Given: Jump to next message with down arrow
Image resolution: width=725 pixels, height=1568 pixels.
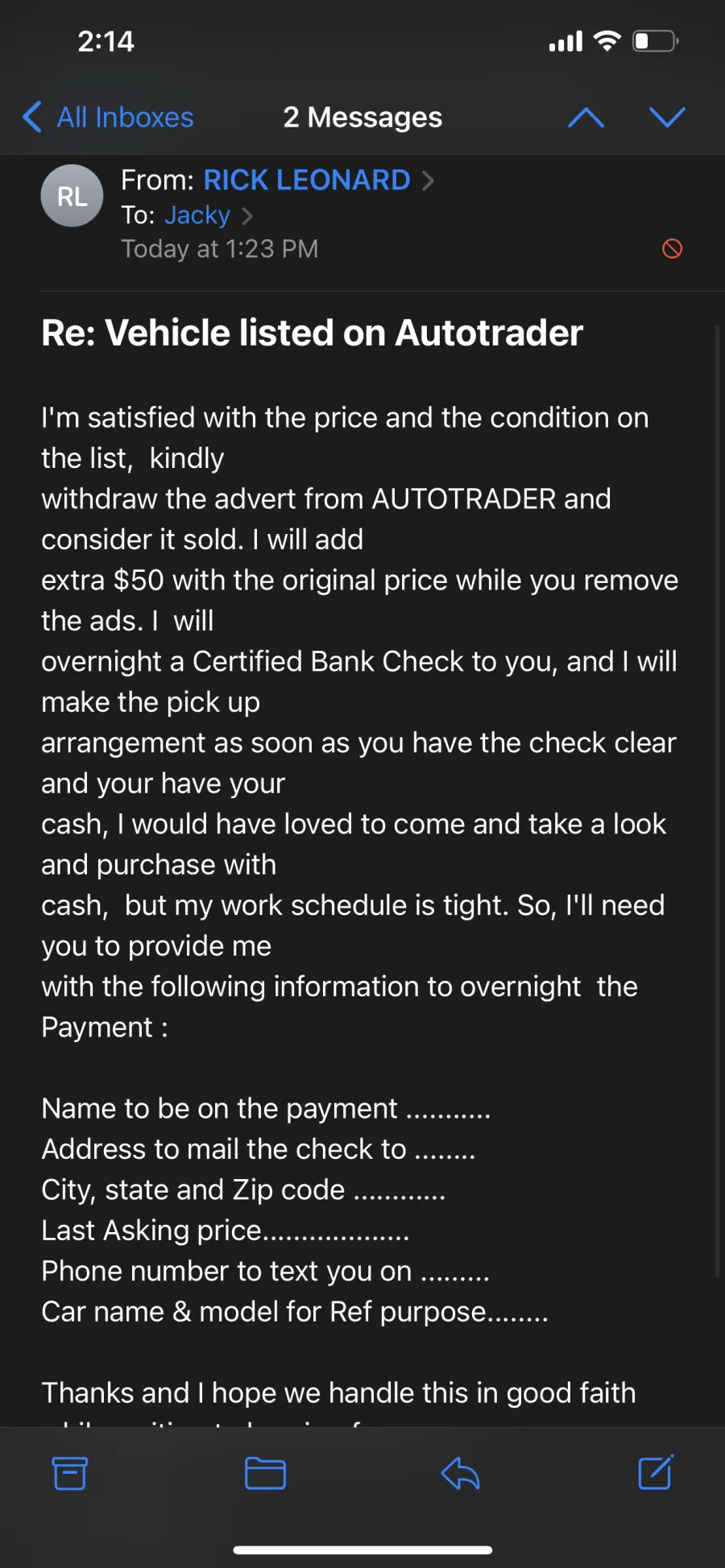Looking at the screenshot, I should tap(667, 118).
